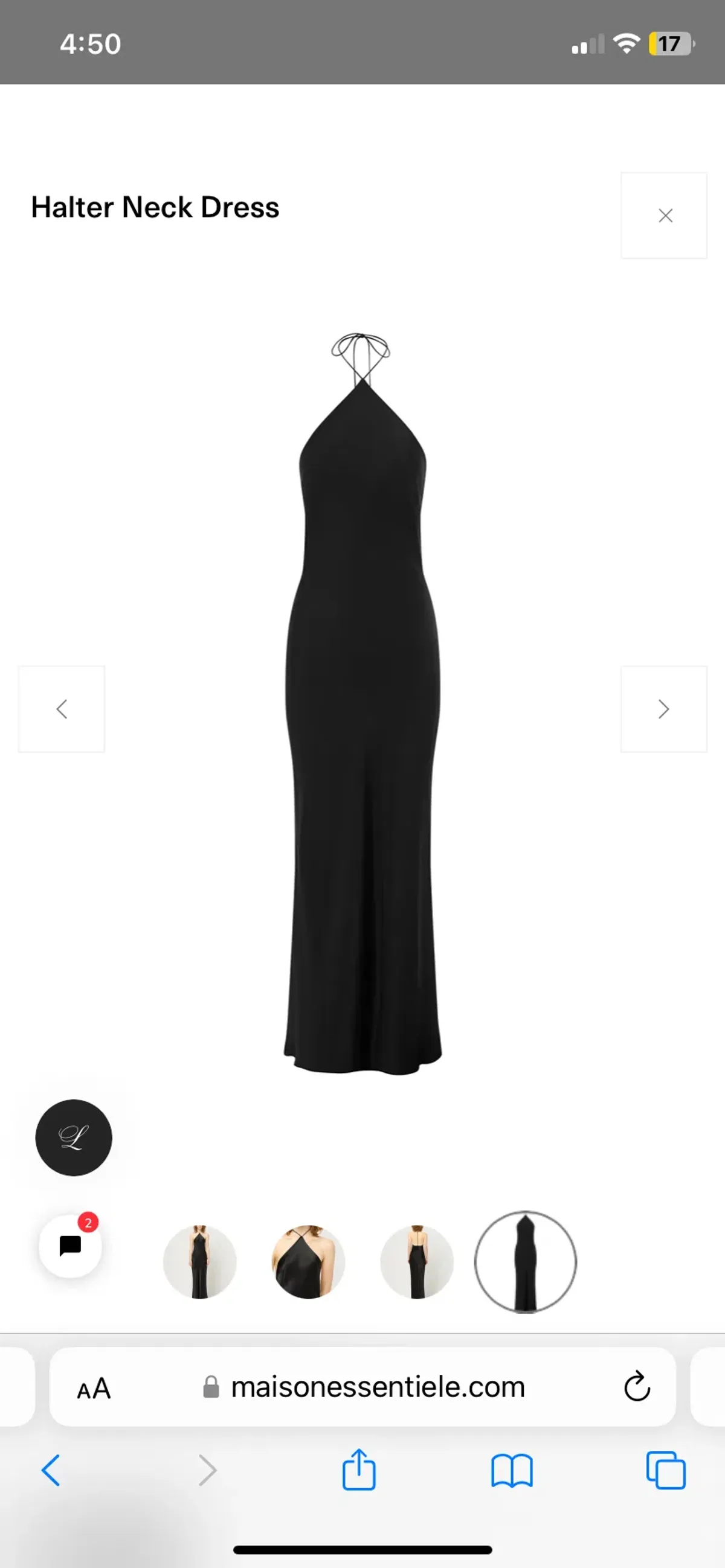
Task: Go to previous product photo with left chevron
Action: tap(61, 708)
